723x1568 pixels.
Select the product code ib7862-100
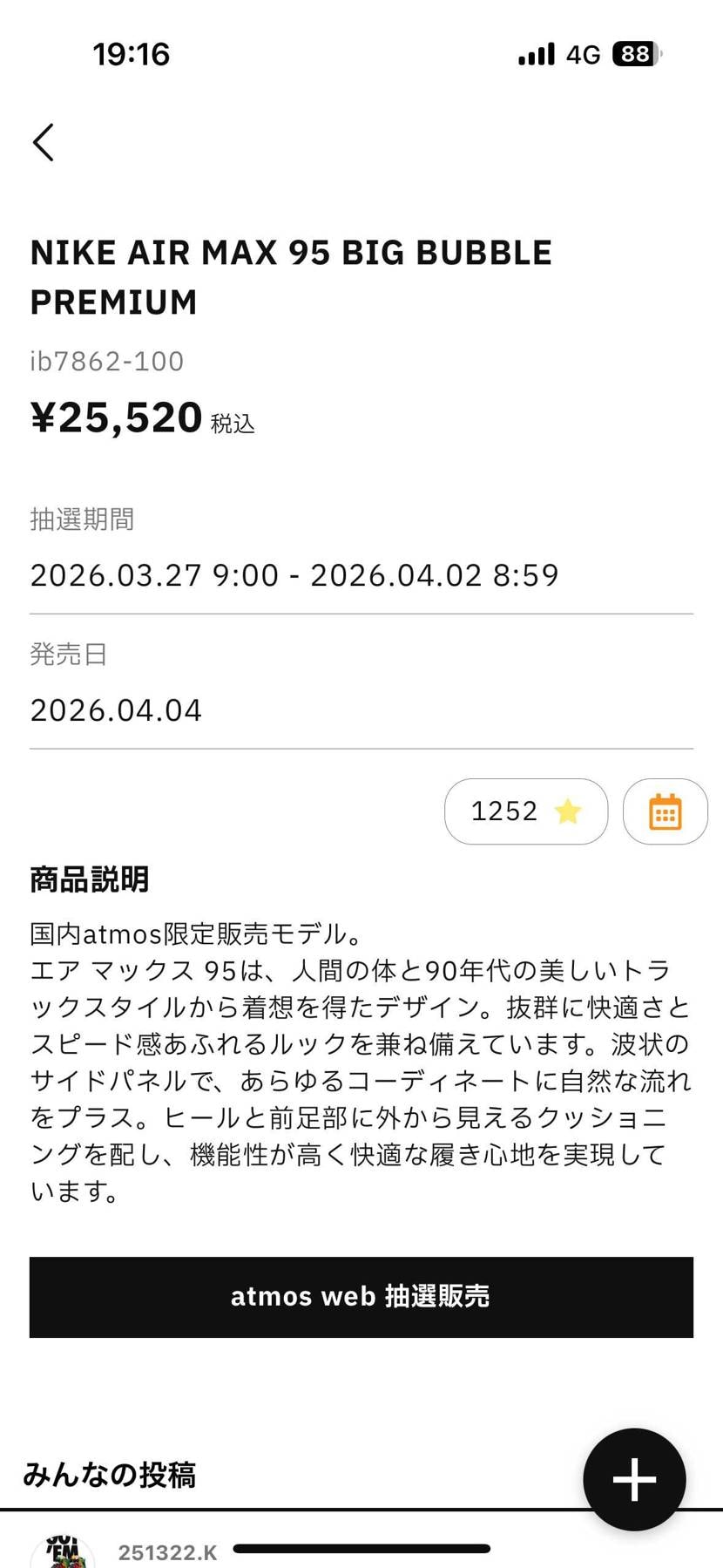pos(106,361)
